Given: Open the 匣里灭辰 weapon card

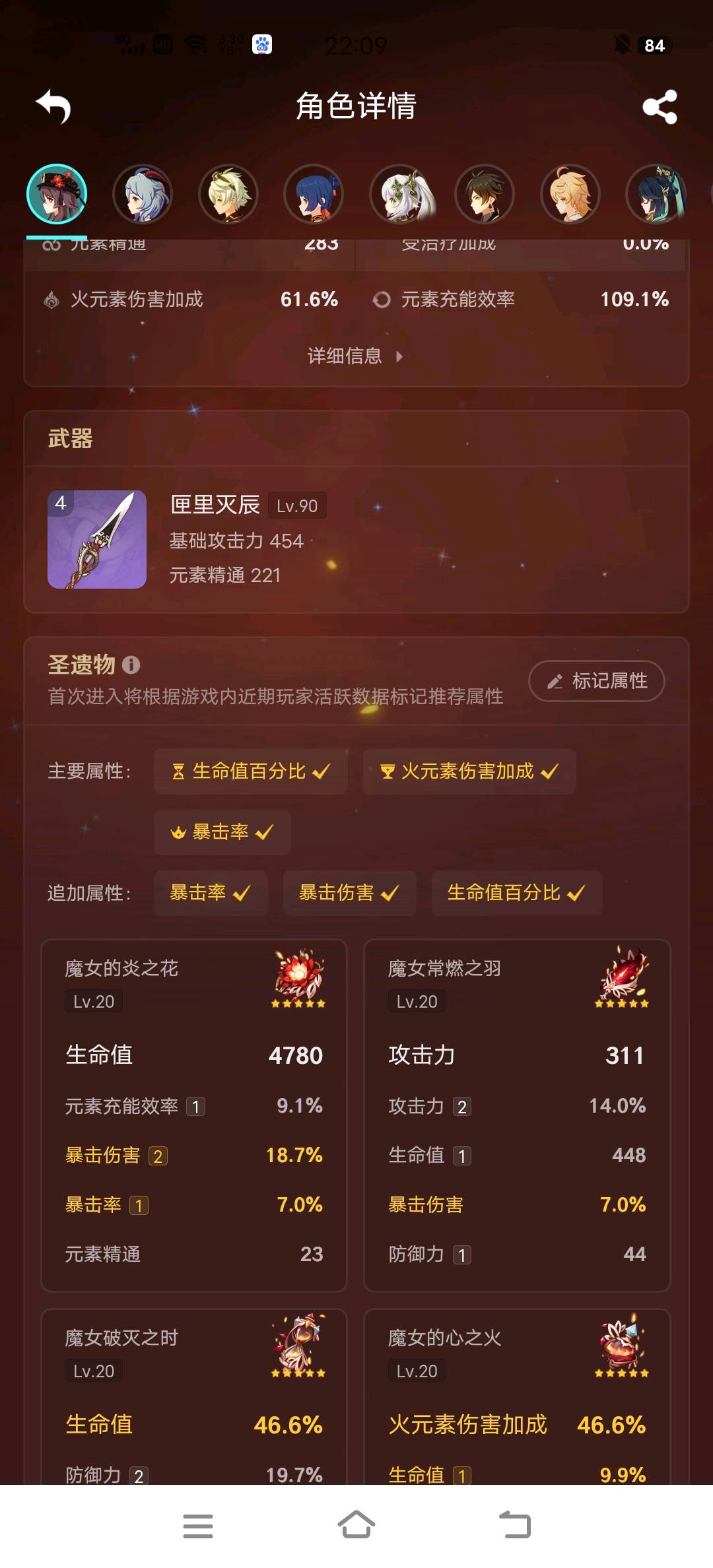Looking at the screenshot, I should coord(356,539).
